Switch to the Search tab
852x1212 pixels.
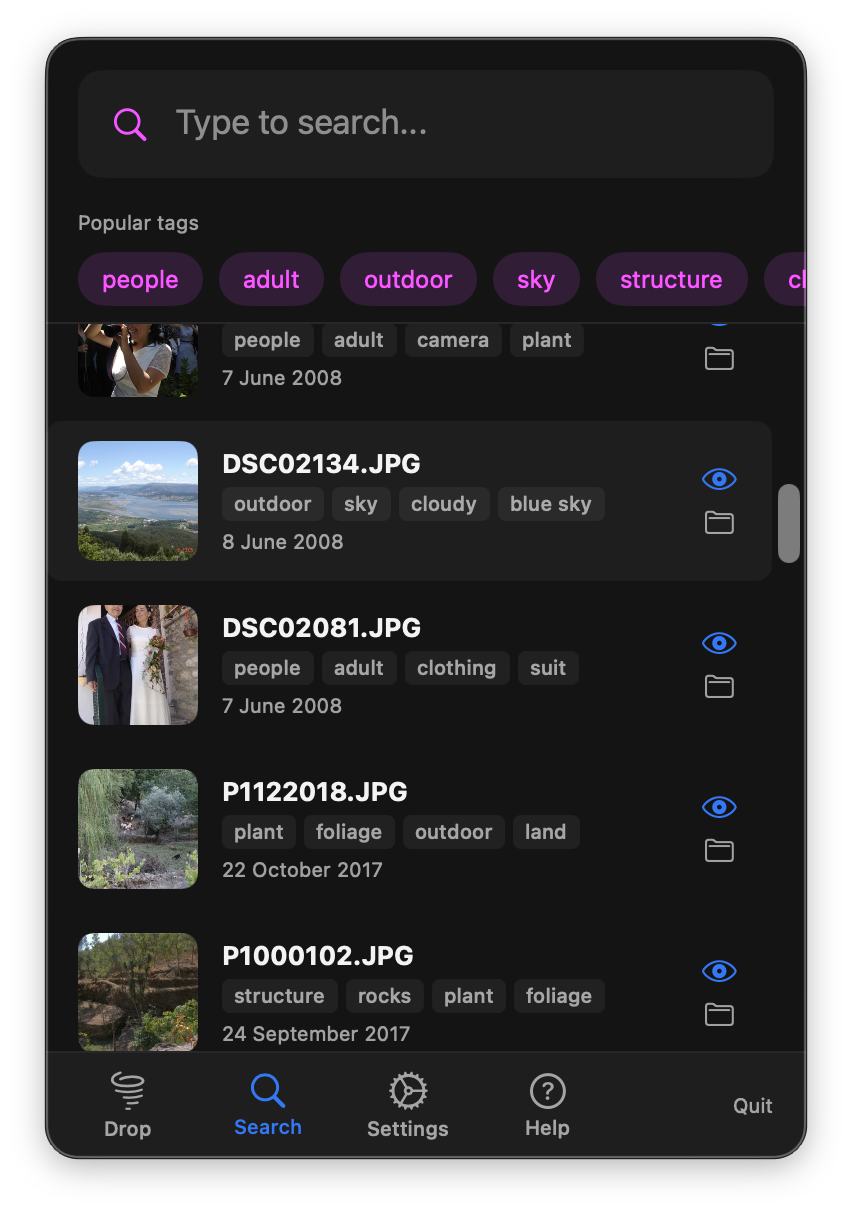click(x=267, y=1105)
